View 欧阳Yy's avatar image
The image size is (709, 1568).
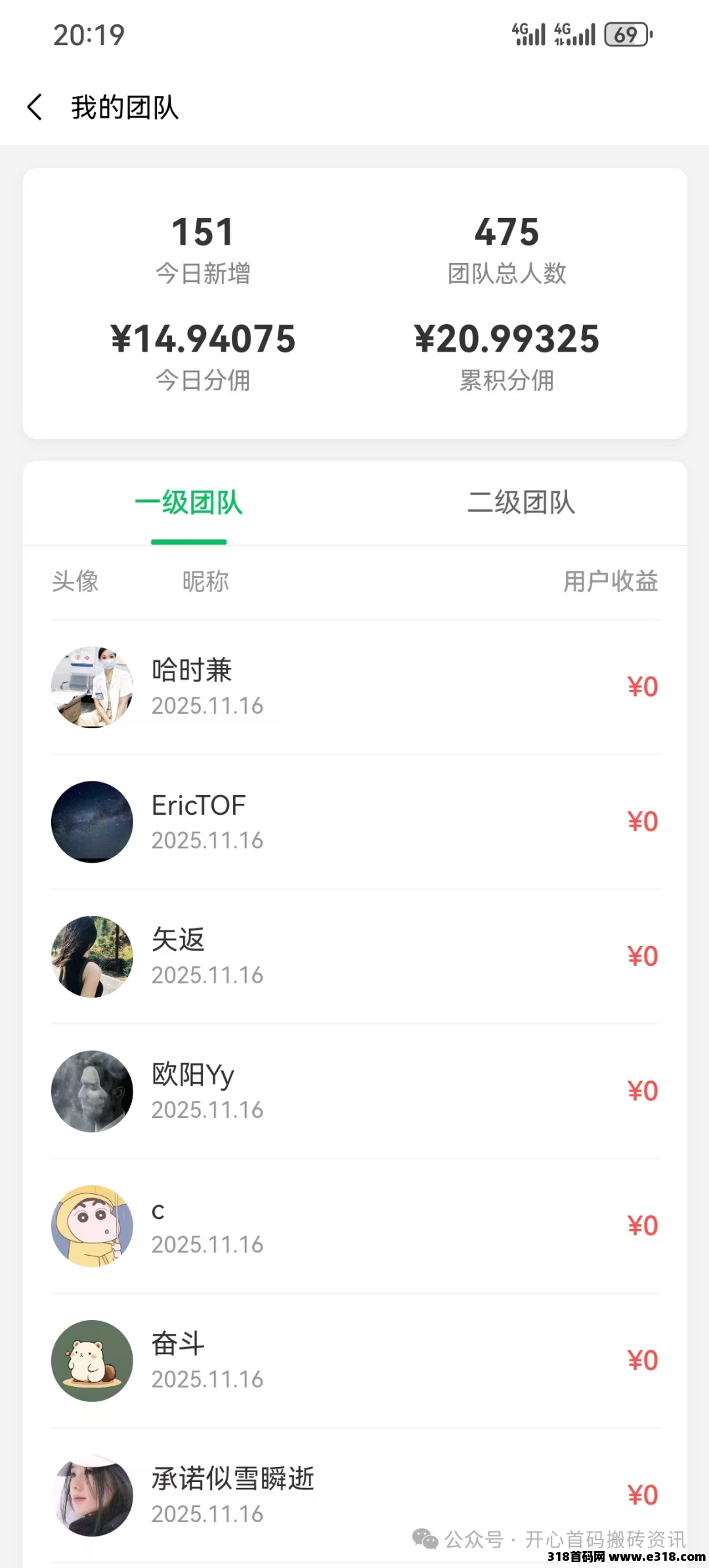click(92, 1091)
